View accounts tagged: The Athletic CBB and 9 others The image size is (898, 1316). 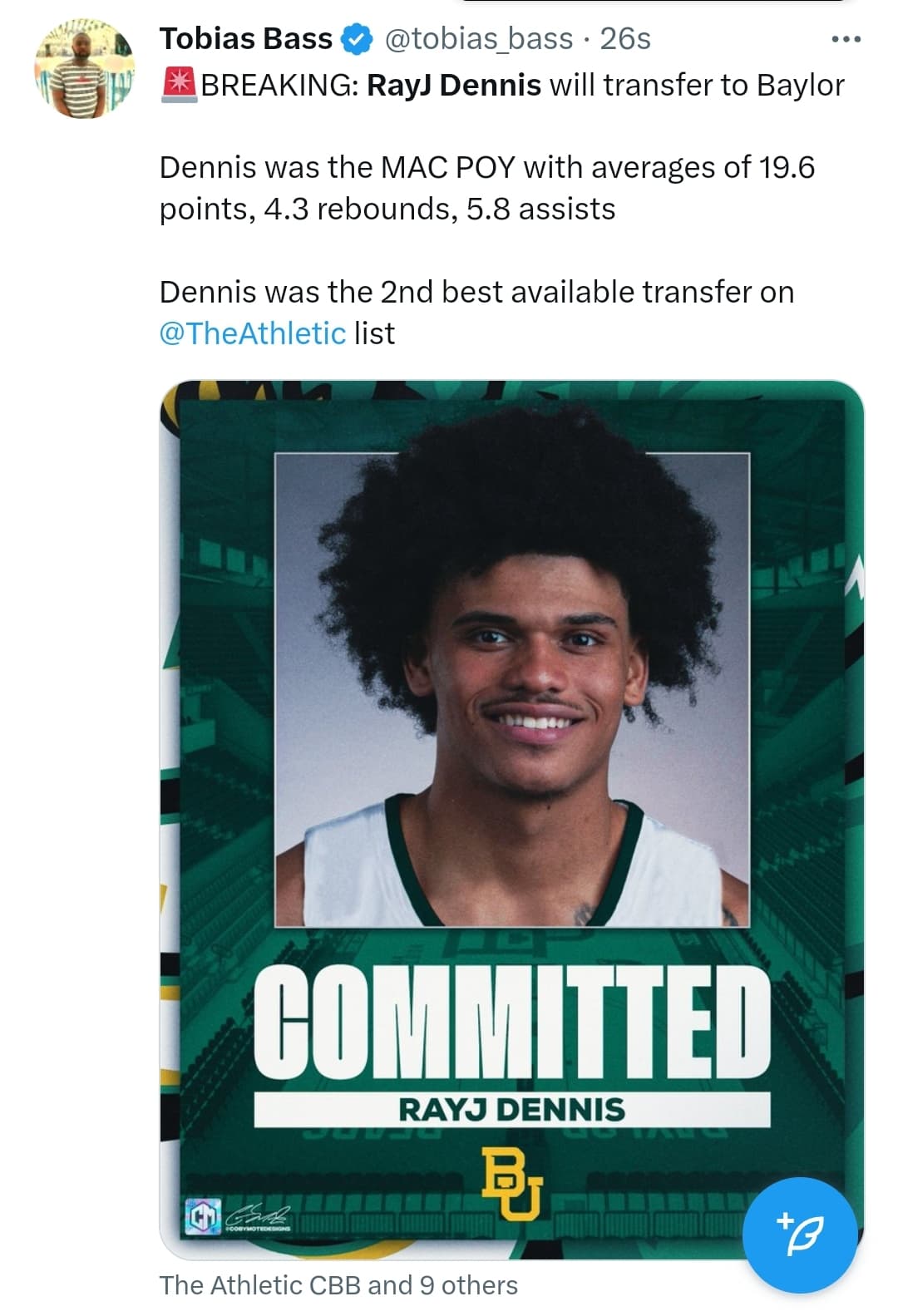tap(338, 1285)
